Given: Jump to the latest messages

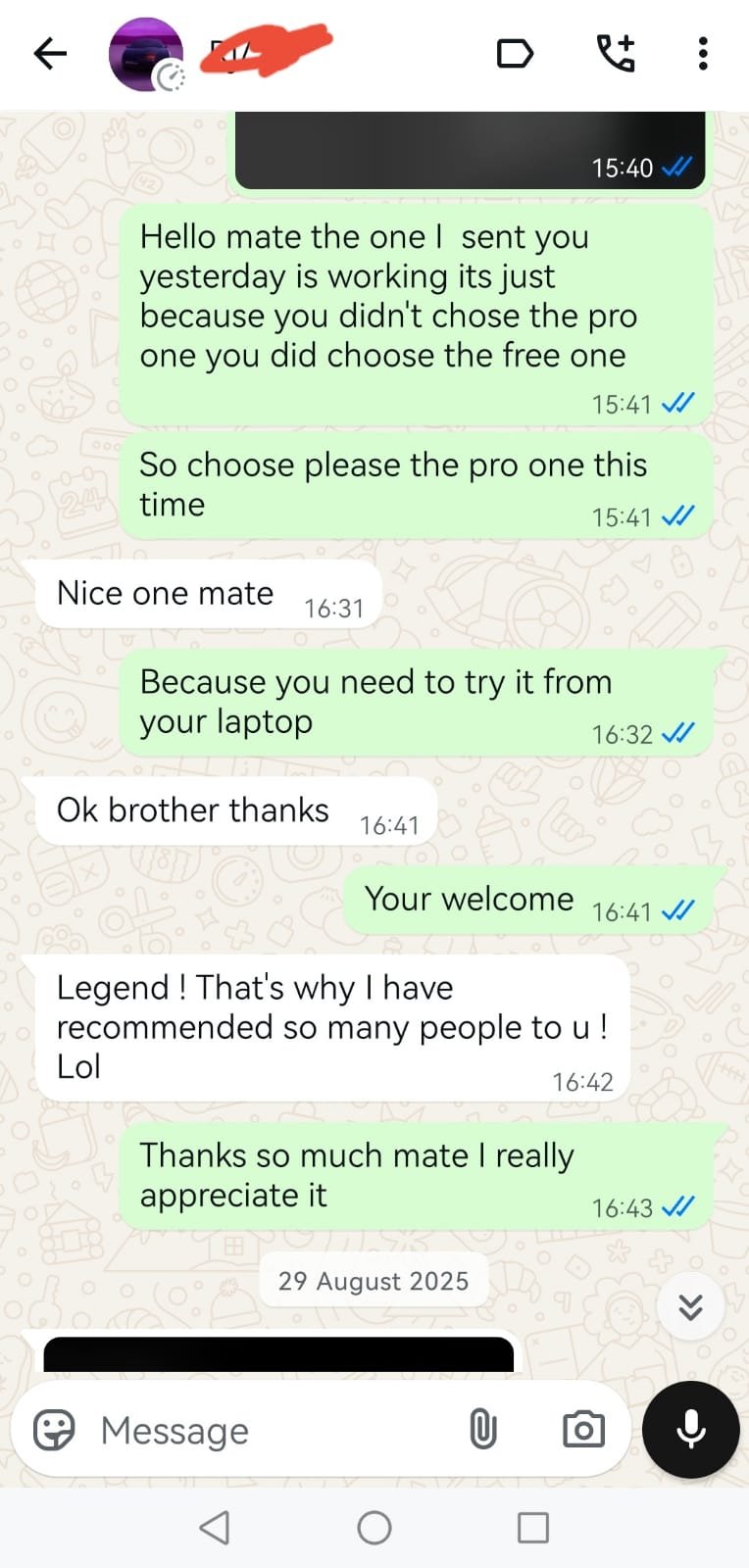Looking at the screenshot, I should [690, 1306].
